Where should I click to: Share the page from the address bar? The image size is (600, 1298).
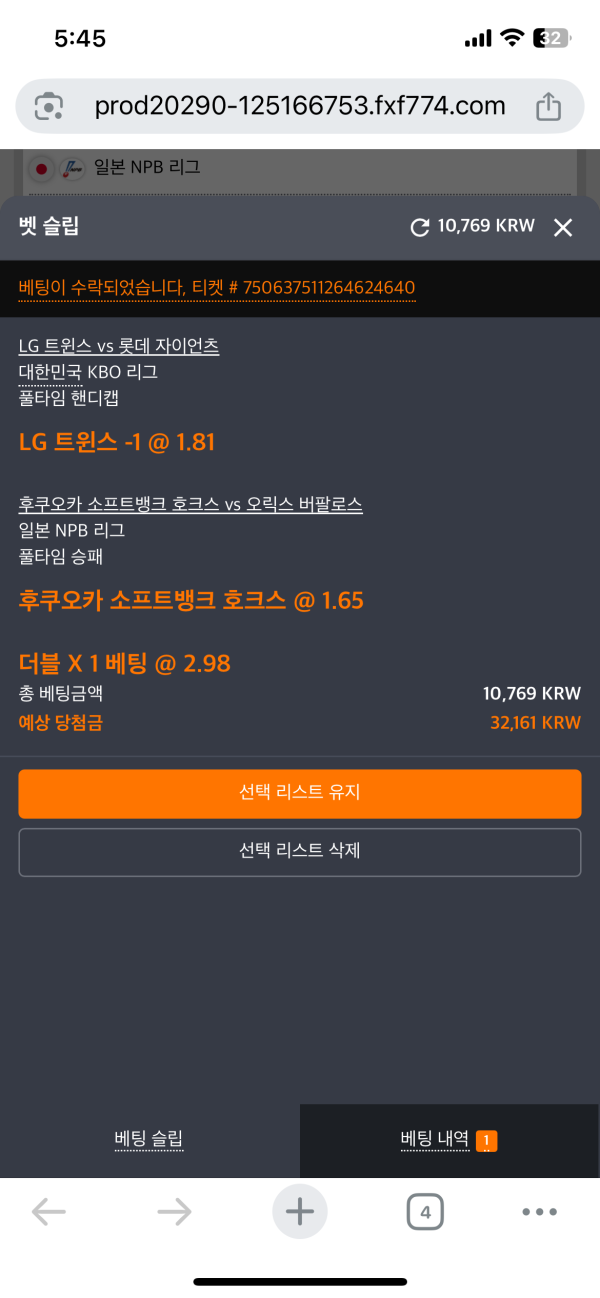[x=548, y=106]
